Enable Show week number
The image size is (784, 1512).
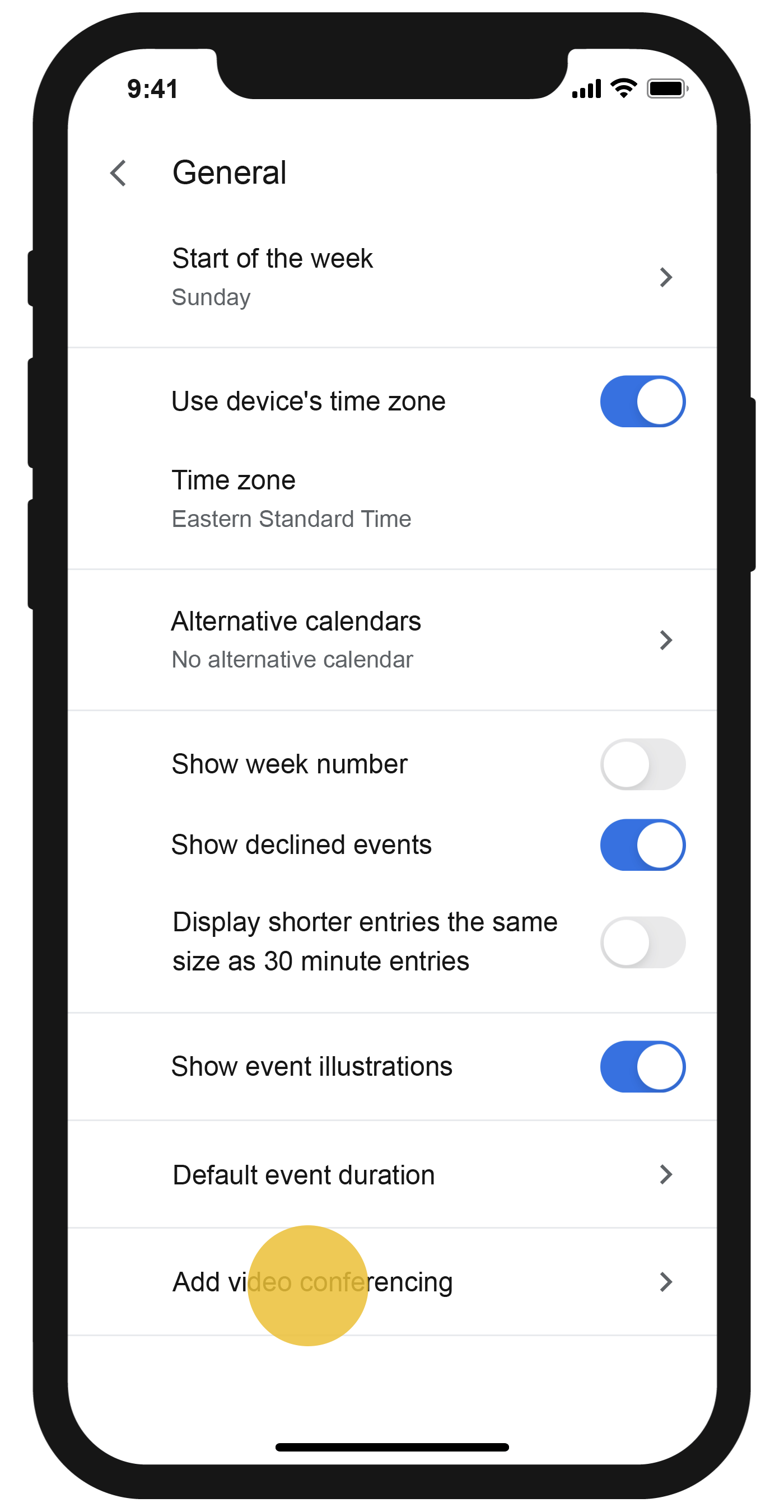(642, 764)
